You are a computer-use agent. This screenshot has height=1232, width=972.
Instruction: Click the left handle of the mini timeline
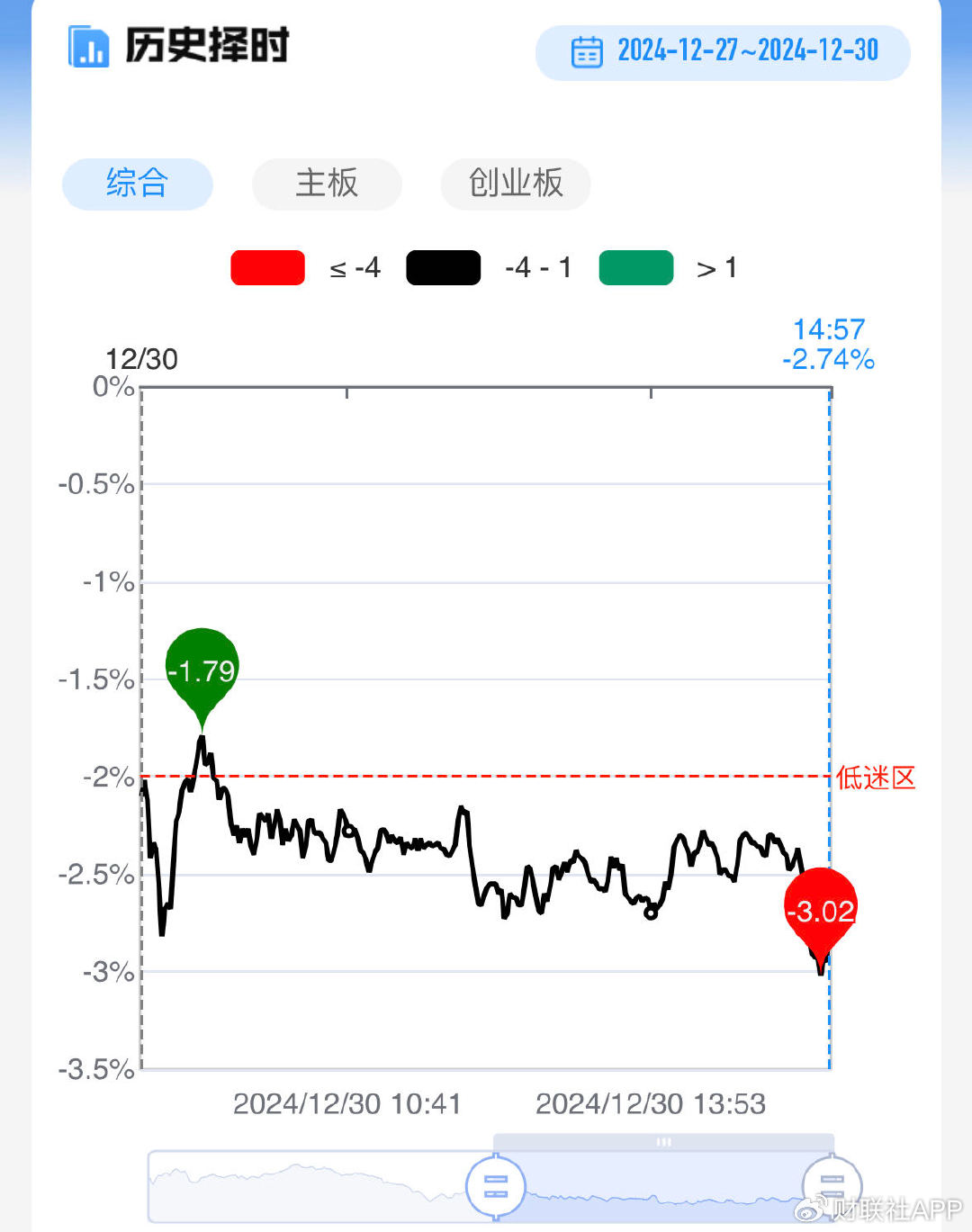[497, 1186]
